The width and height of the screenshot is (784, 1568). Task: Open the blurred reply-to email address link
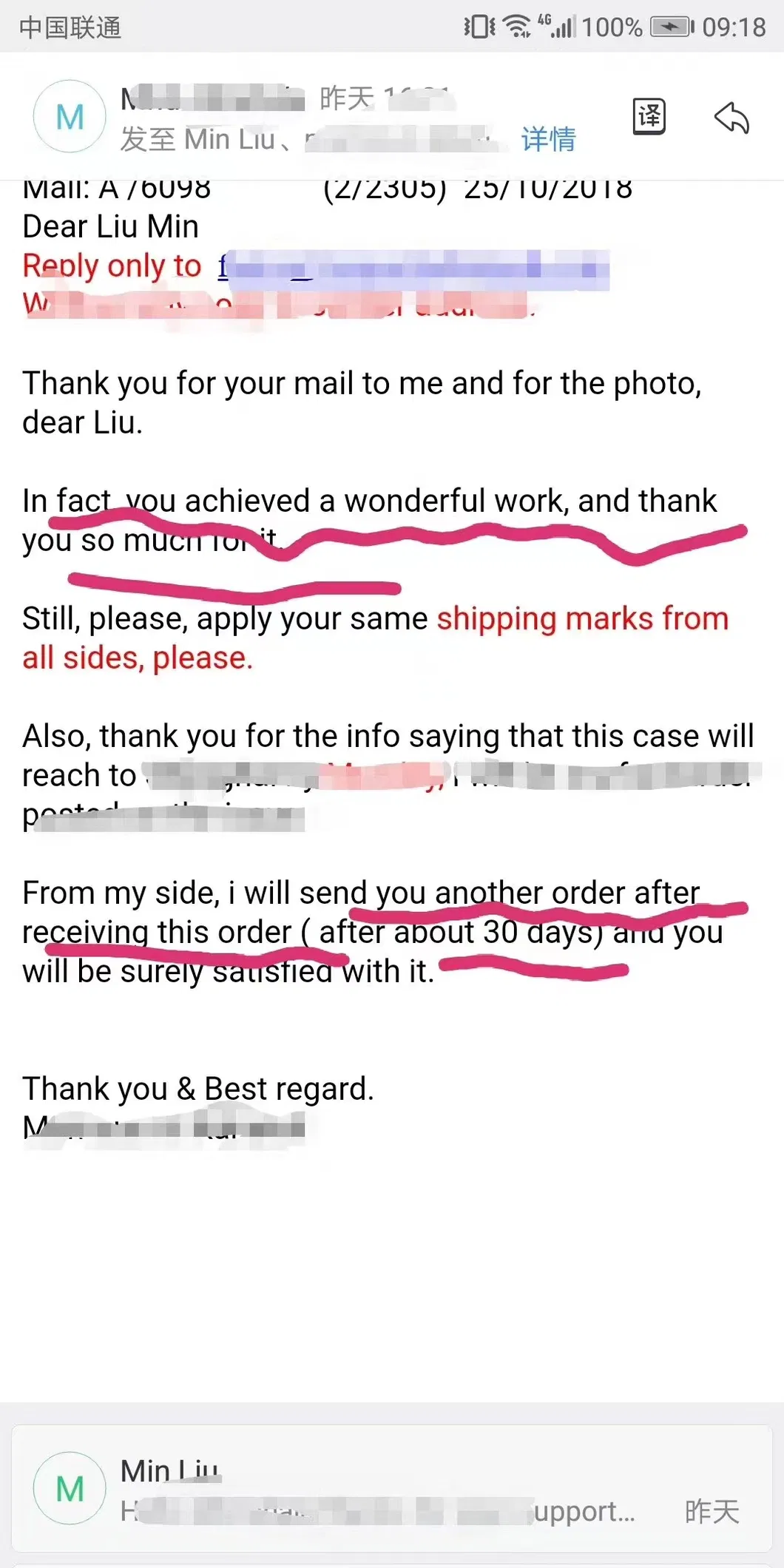pos(413,267)
